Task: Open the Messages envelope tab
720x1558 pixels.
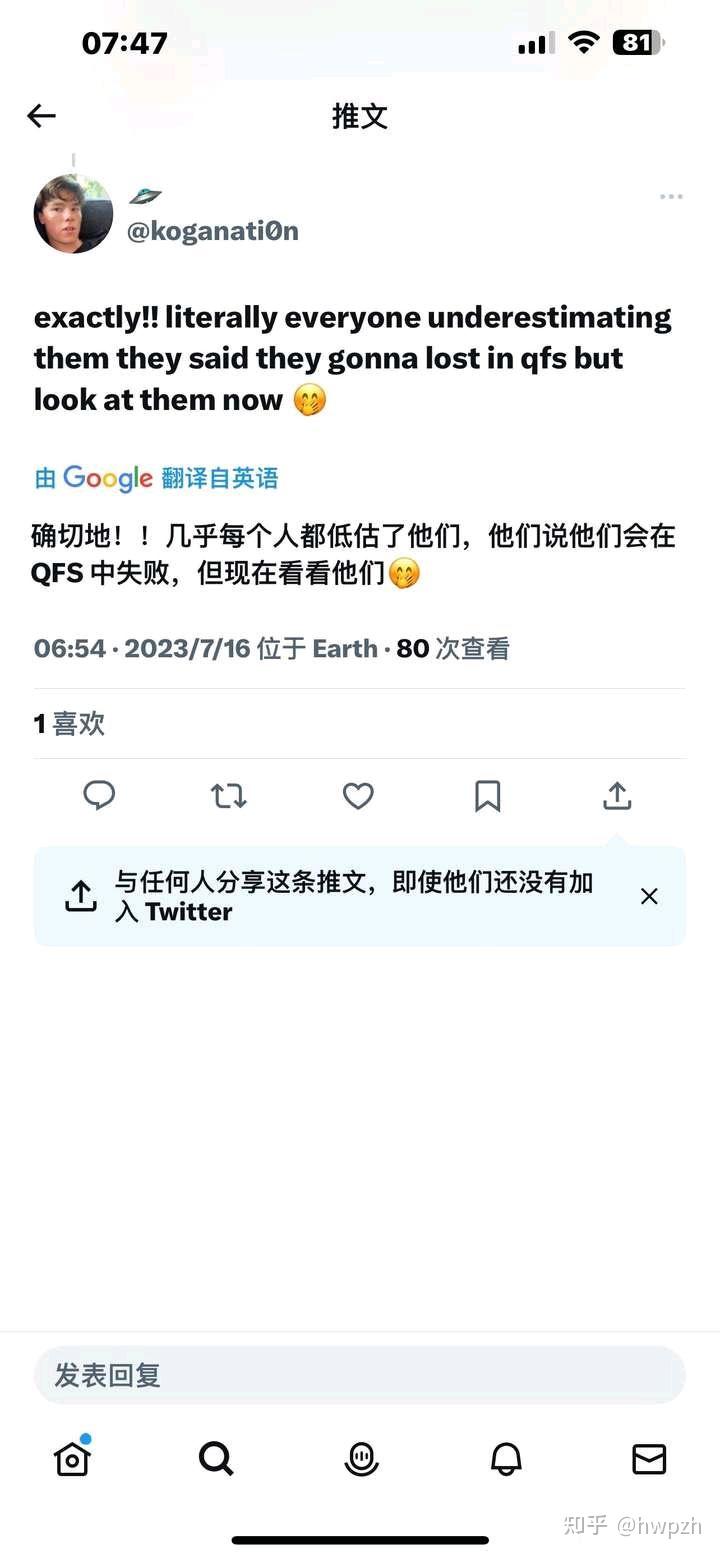Action: point(649,1459)
